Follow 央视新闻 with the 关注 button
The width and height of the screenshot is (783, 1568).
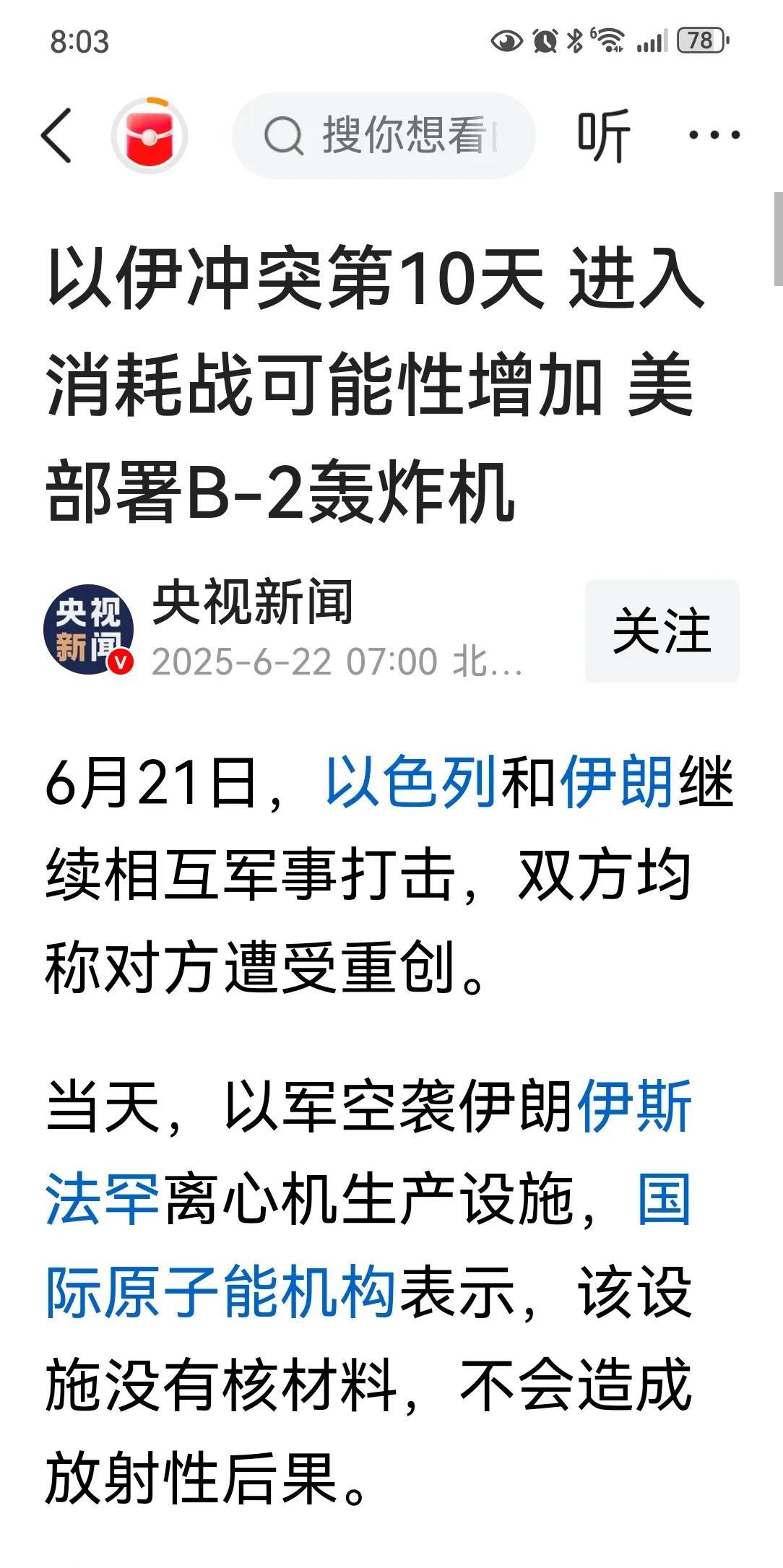662,631
